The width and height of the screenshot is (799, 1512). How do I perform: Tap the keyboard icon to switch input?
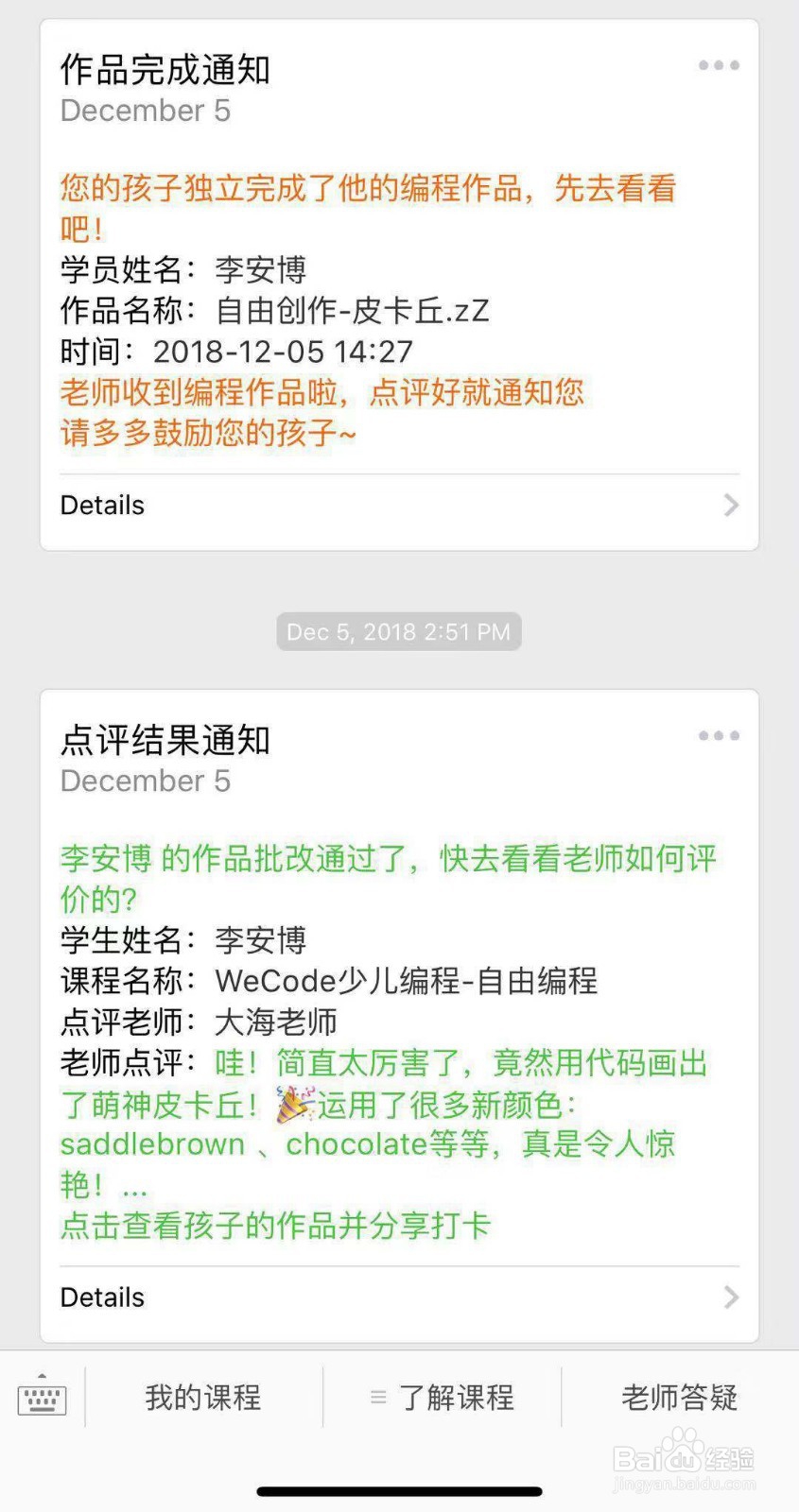click(x=40, y=1399)
